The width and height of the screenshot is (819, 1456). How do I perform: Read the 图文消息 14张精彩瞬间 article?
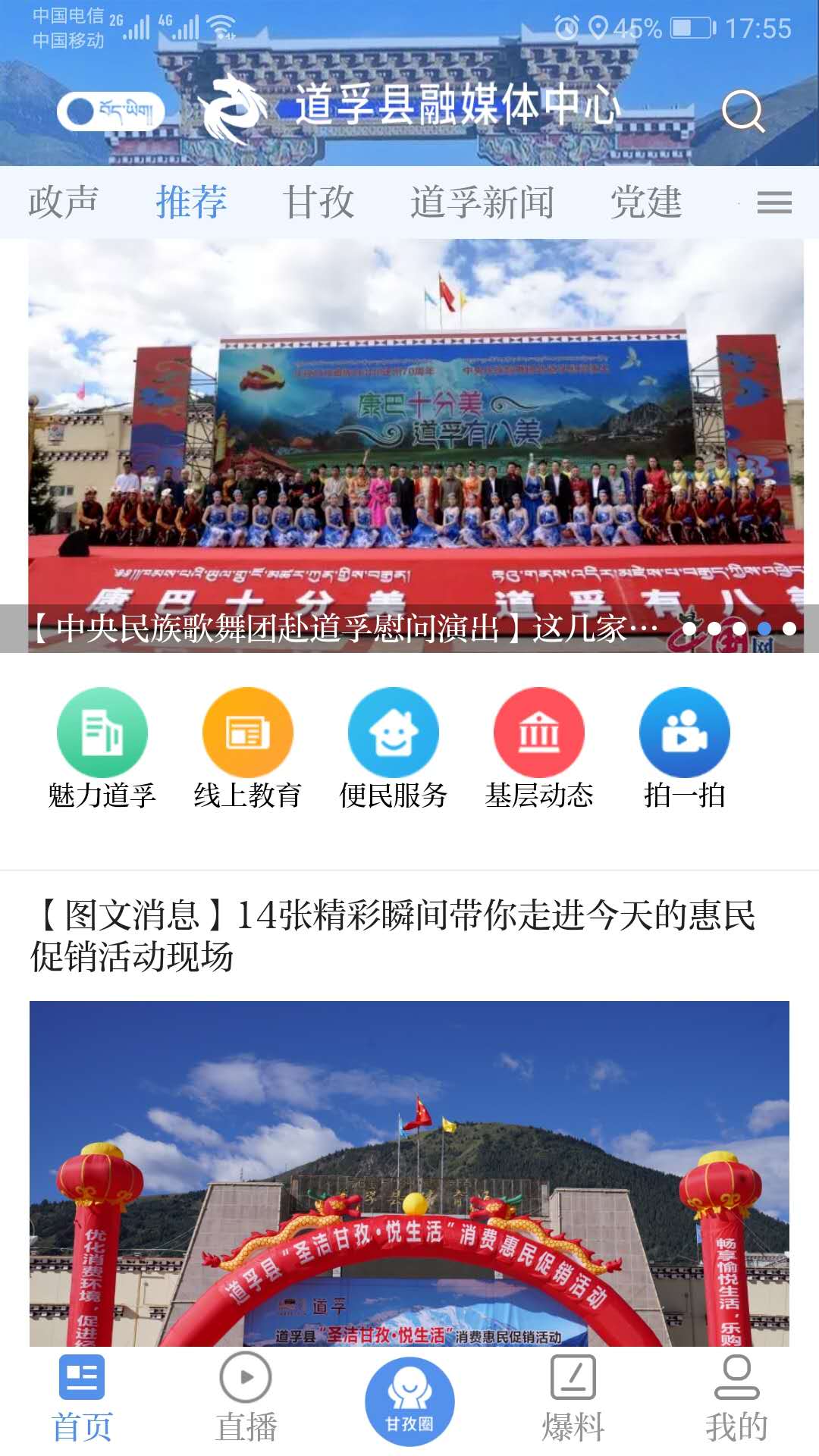[x=394, y=936]
